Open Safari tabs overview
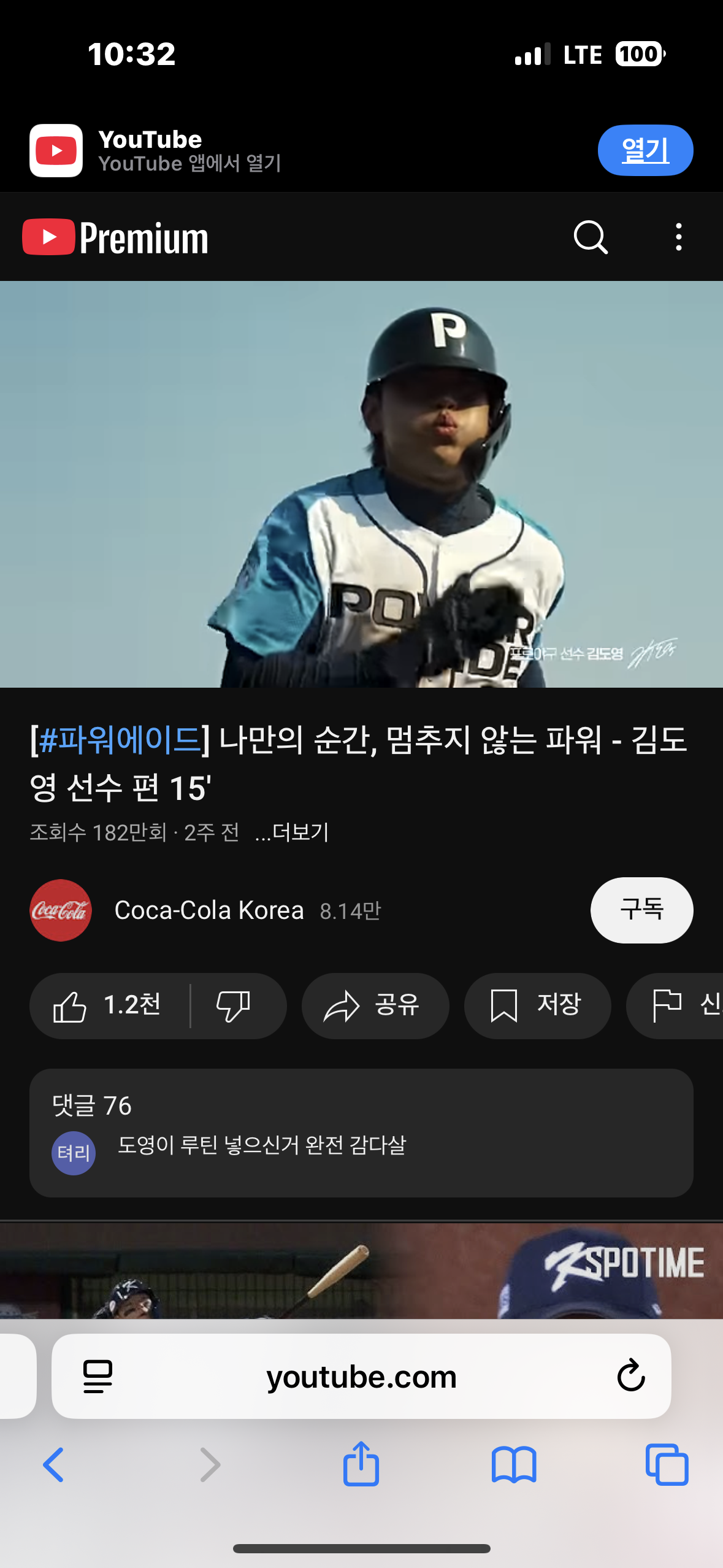This screenshot has height=1568, width=723. click(x=667, y=1465)
